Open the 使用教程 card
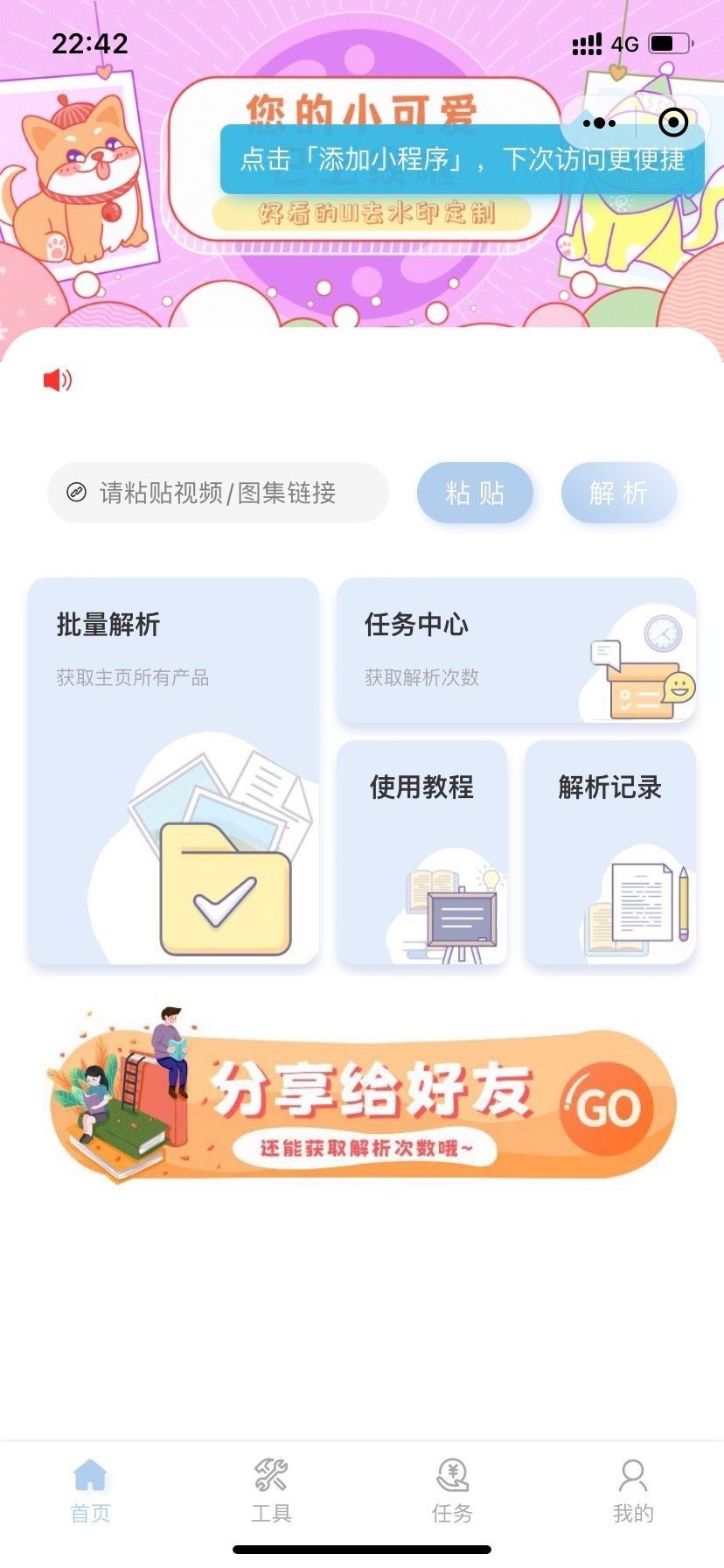This screenshot has height=1568, width=724. (422, 852)
